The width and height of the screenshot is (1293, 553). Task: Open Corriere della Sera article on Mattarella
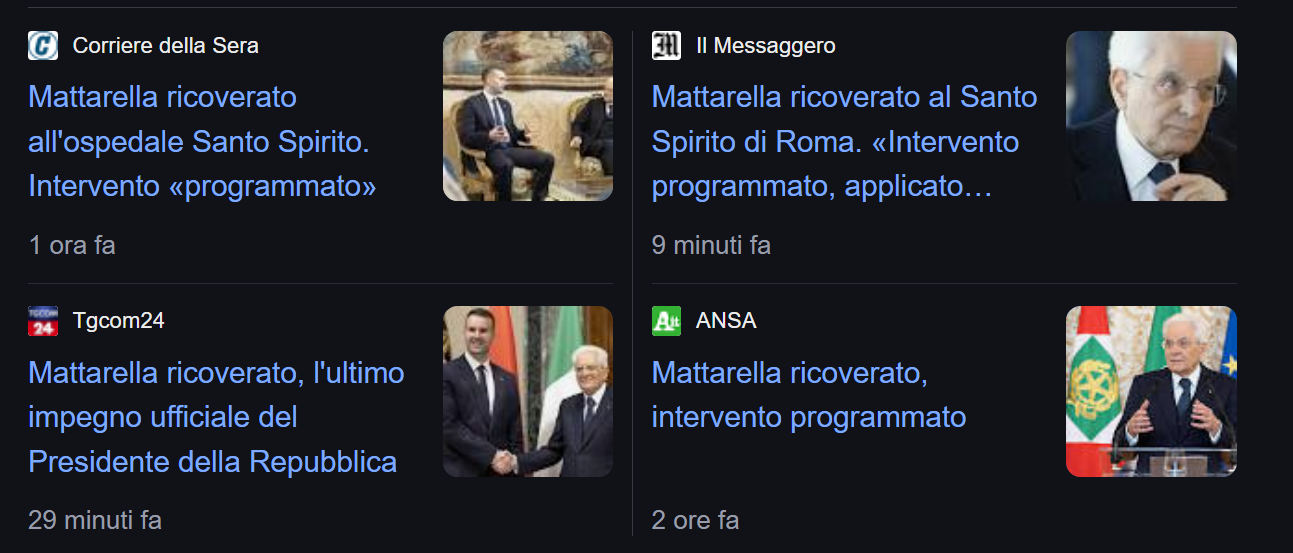[x=201, y=141]
